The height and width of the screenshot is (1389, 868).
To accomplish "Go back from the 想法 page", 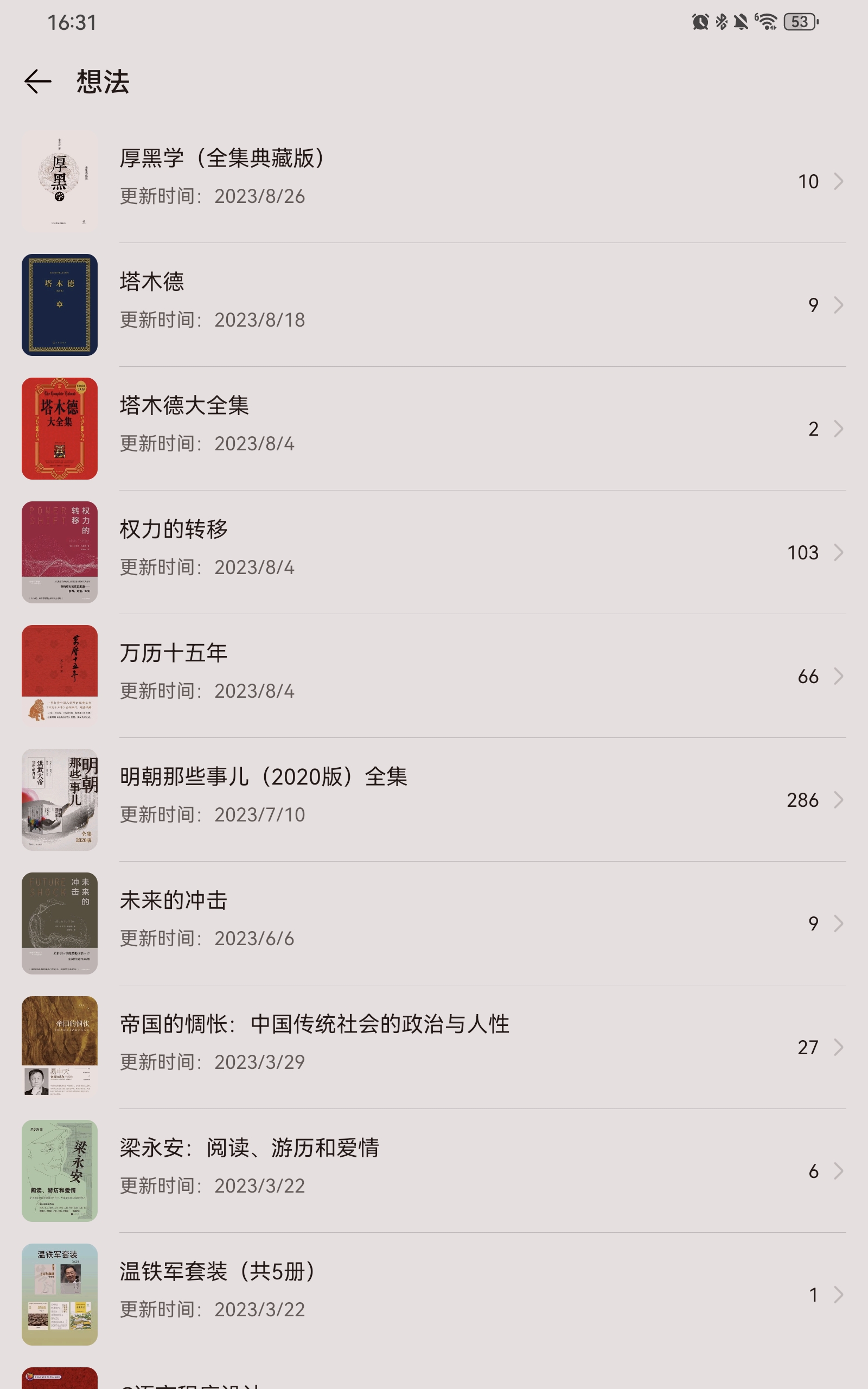I will pyautogui.click(x=38, y=81).
